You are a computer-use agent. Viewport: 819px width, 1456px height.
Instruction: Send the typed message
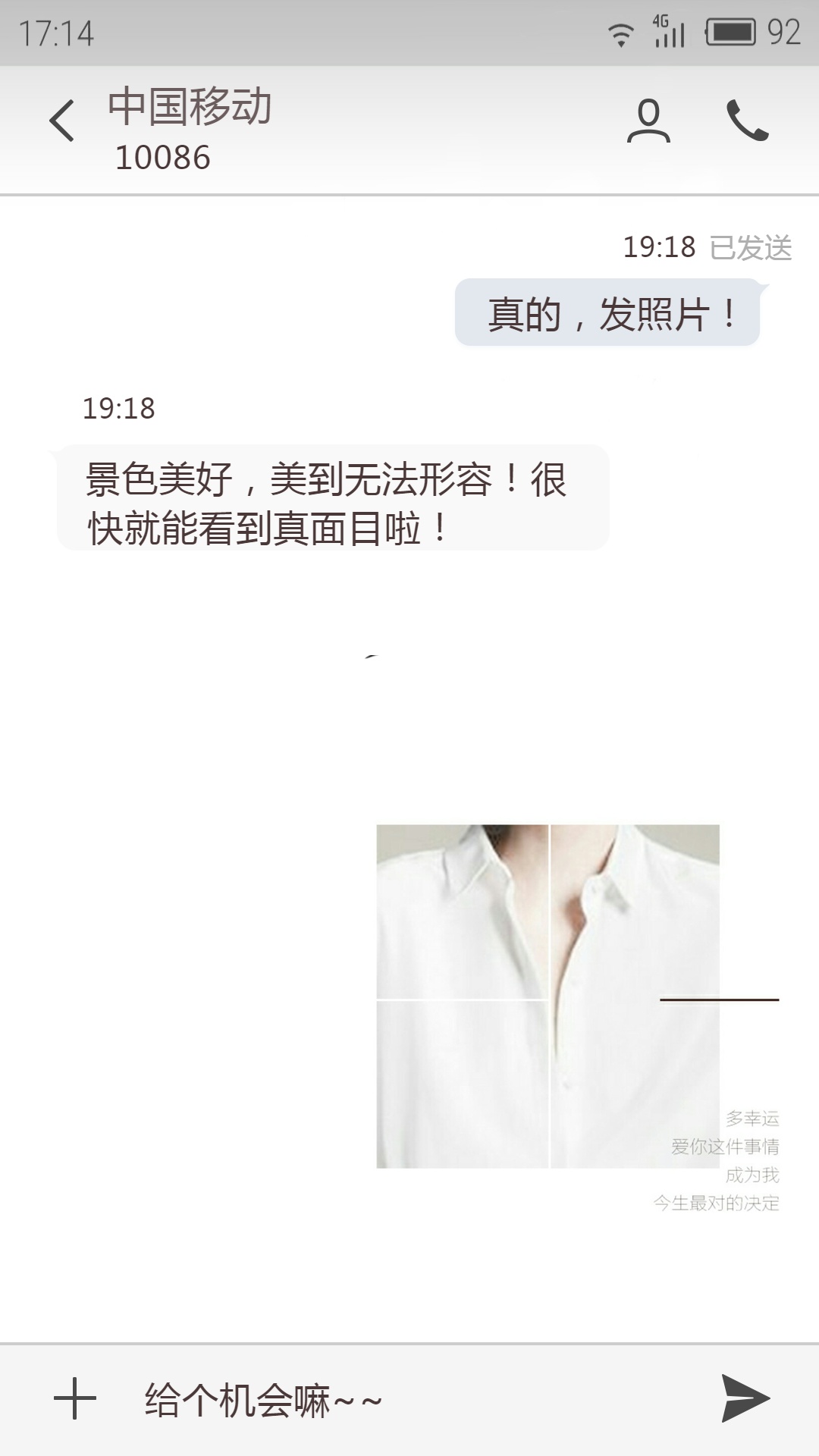[x=745, y=1398]
